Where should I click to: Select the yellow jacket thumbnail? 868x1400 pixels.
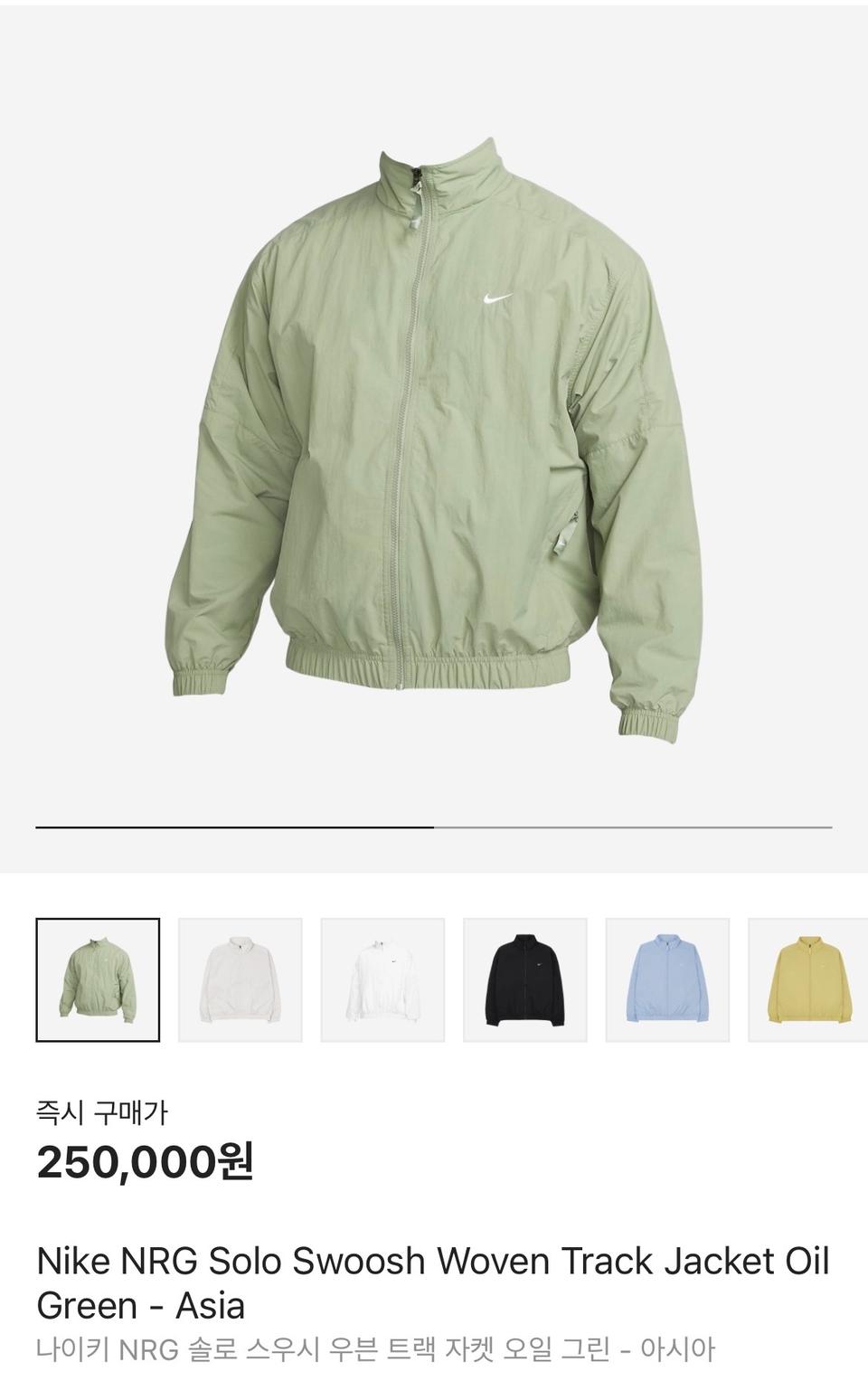[809, 979]
